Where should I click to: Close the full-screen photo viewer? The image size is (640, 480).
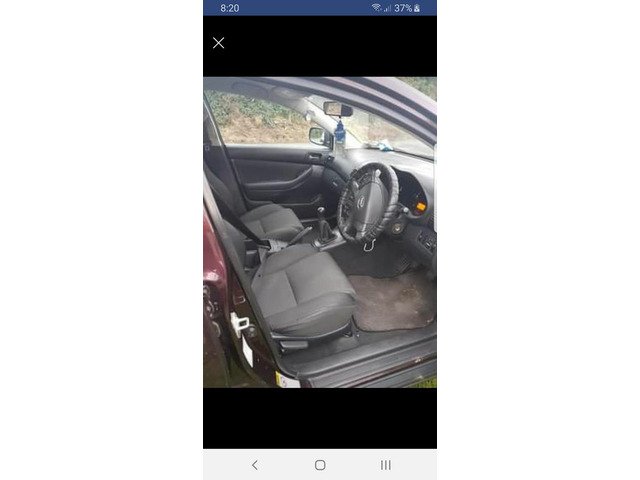(218, 43)
